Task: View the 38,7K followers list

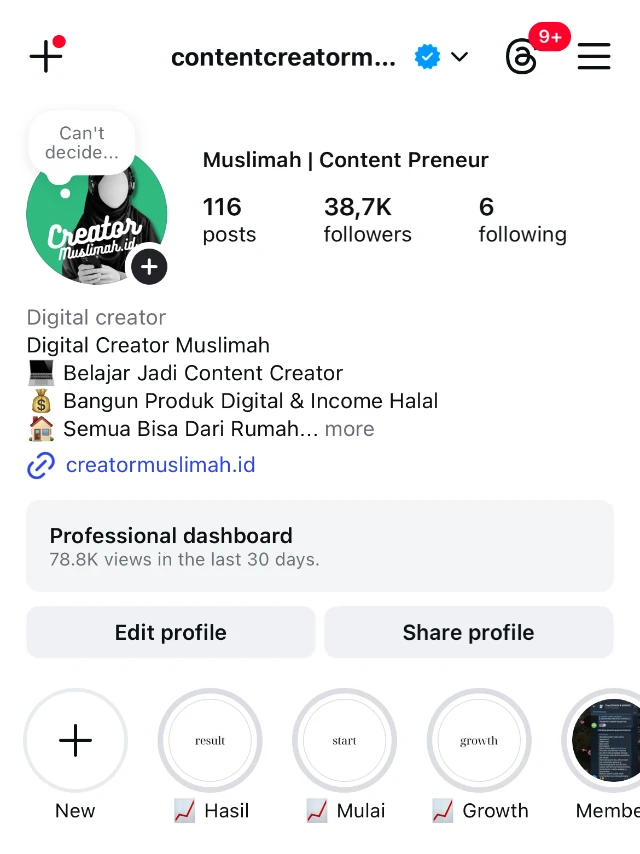Action: (367, 220)
